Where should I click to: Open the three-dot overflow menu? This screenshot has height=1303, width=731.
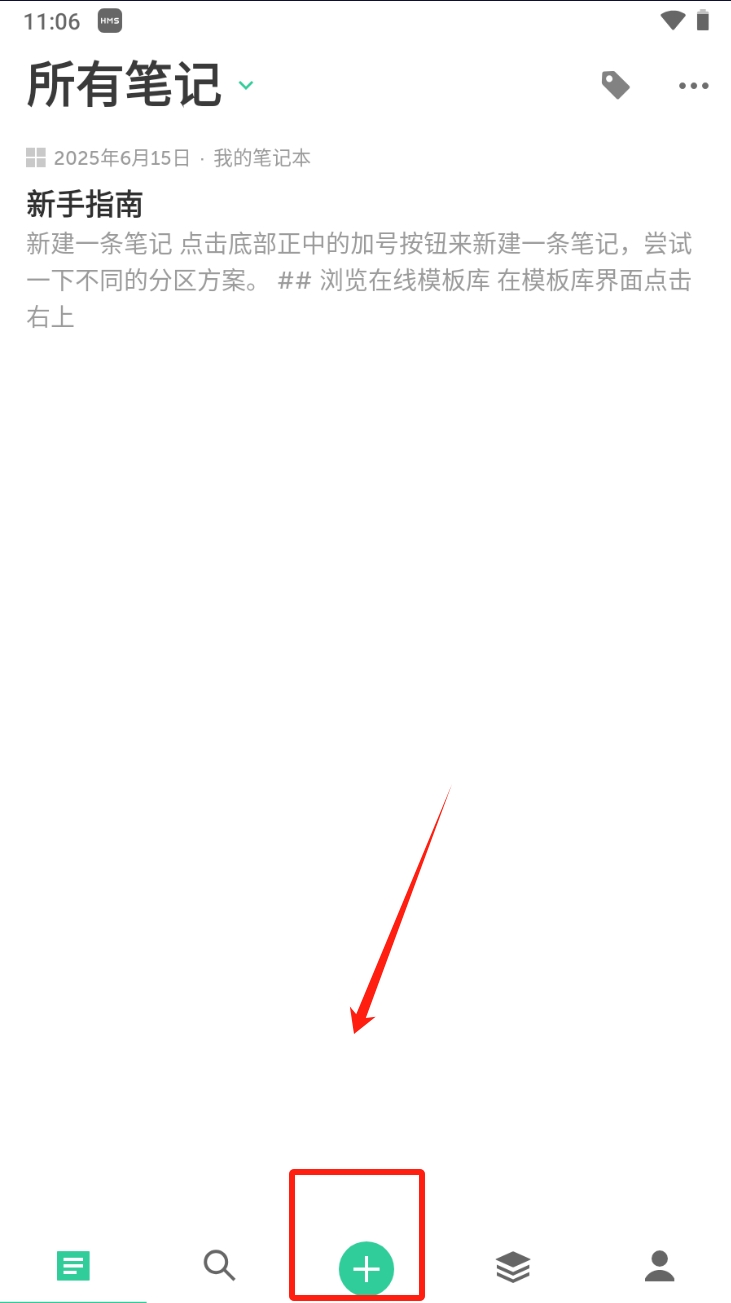click(x=693, y=86)
